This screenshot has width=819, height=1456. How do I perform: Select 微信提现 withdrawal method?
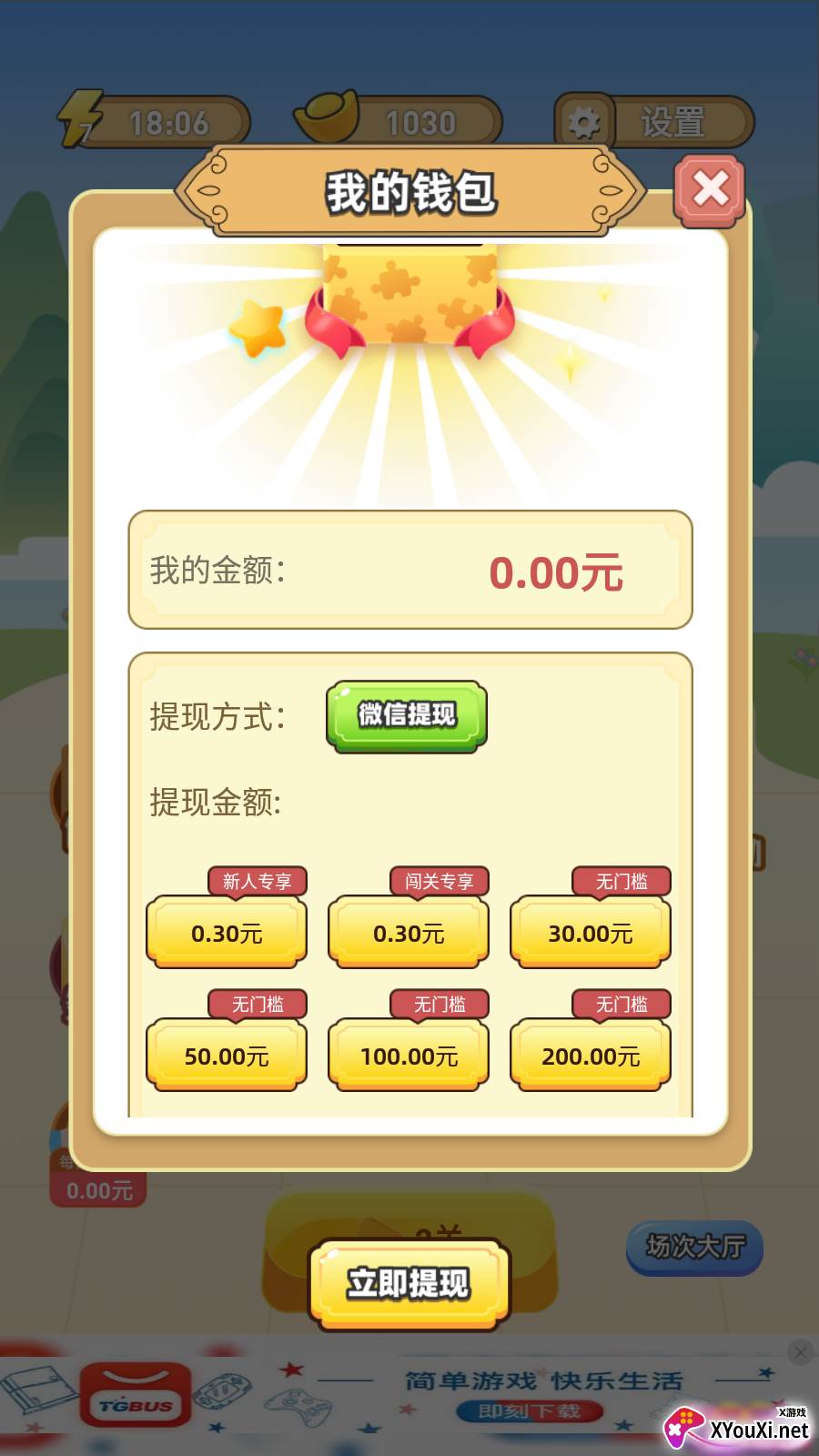click(407, 716)
